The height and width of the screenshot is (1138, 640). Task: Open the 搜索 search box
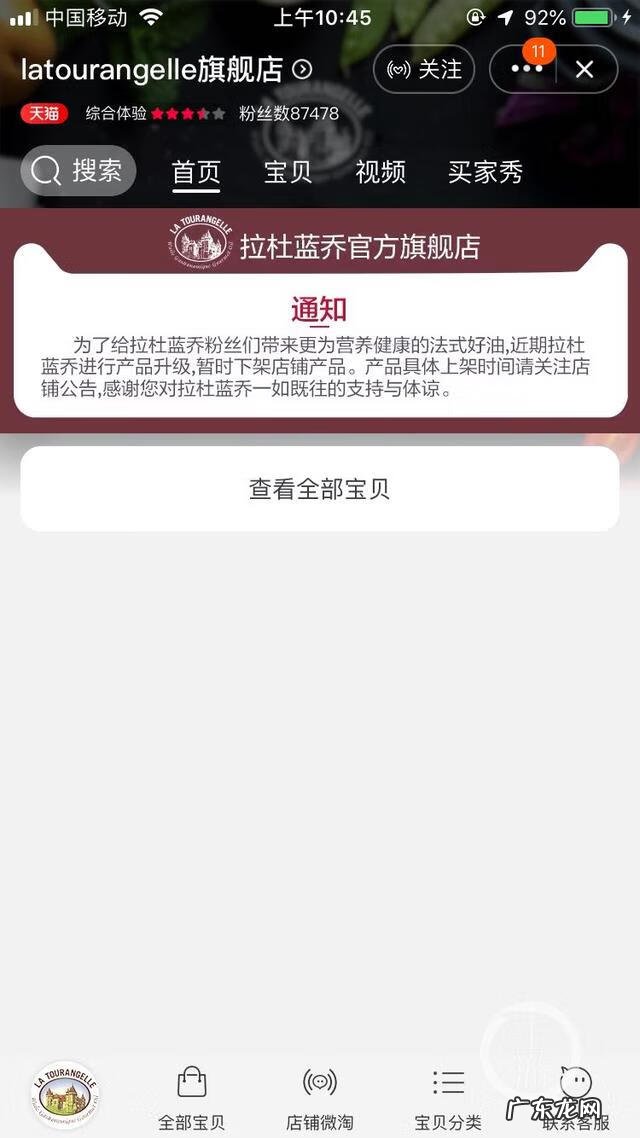tap(78, 170)
